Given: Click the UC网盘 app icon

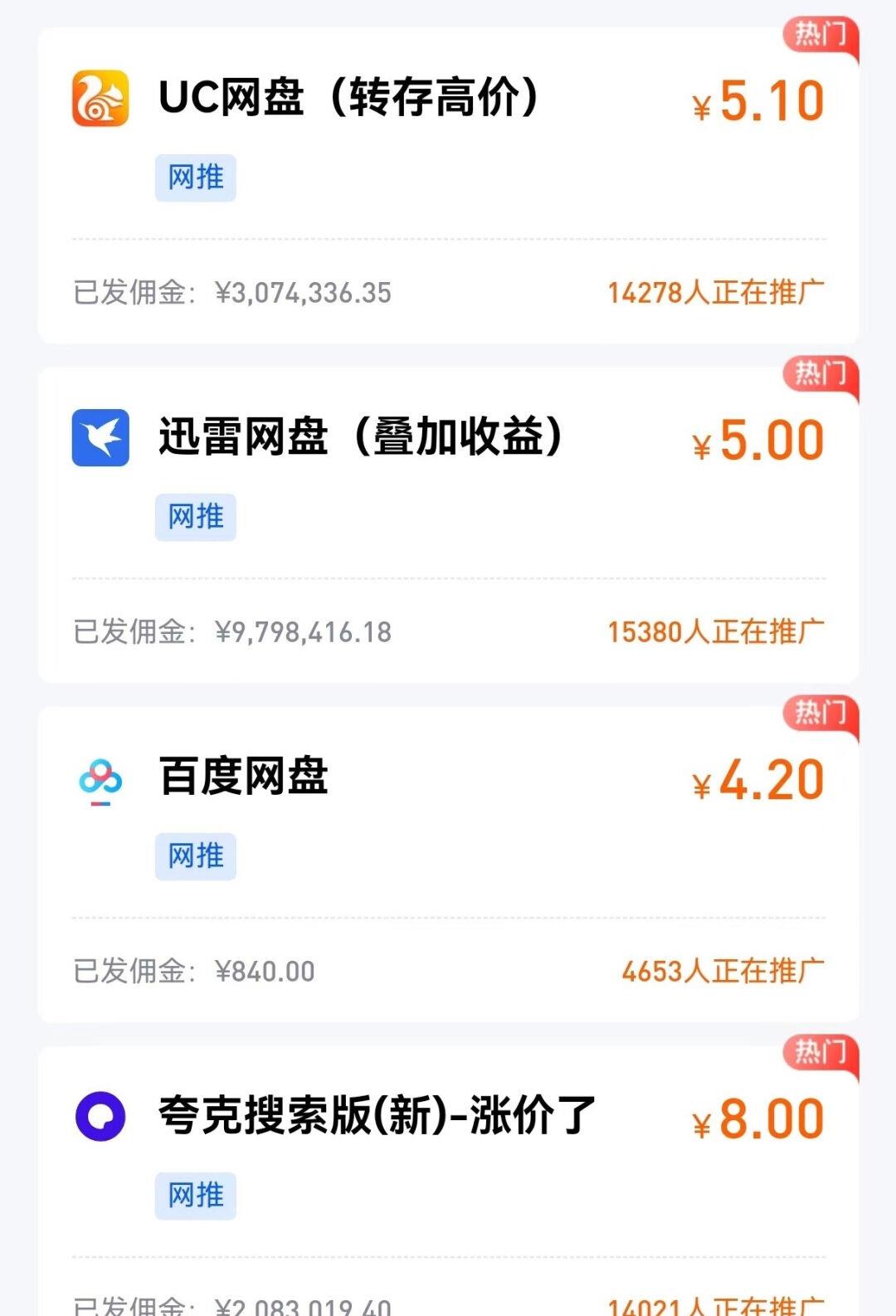Looking at the screenshot, I should (100, 100).
